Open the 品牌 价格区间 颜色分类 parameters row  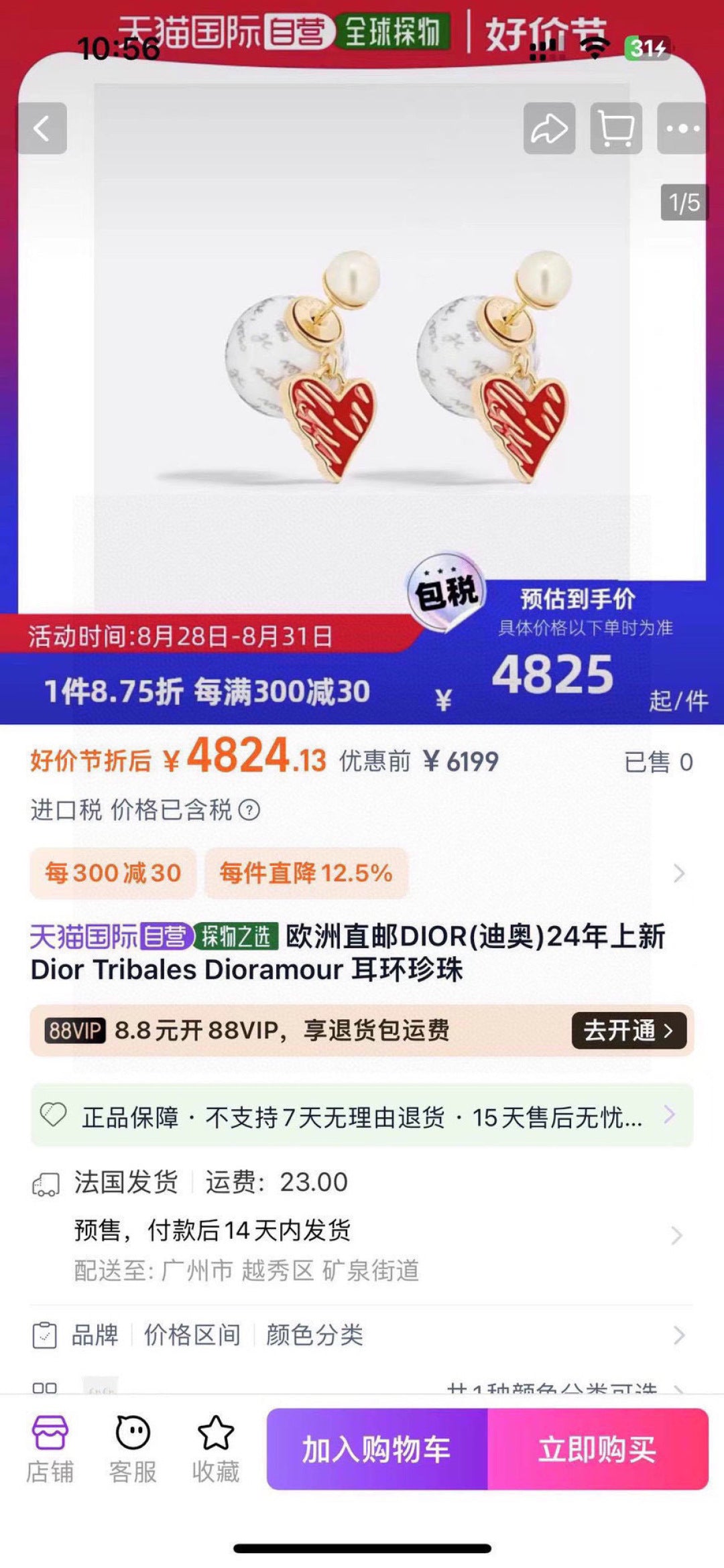(x=362, y=1335)
